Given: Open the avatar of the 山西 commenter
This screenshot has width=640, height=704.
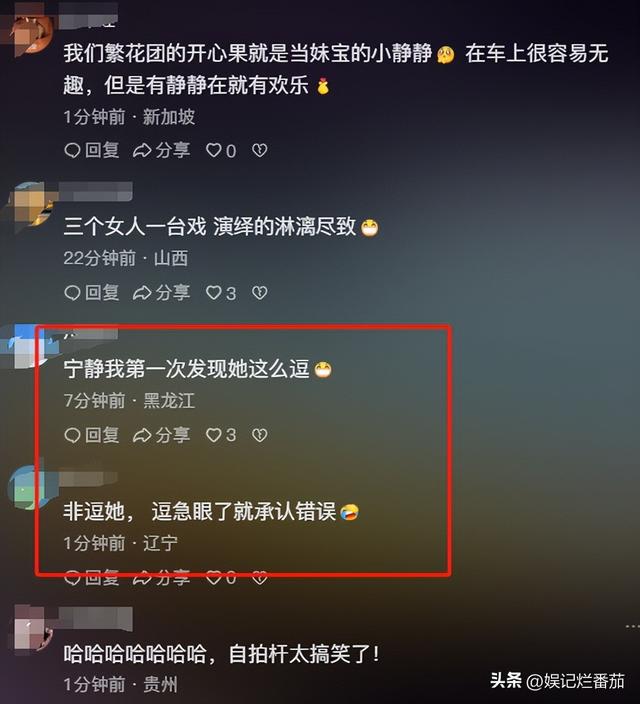Looking at the screenshot, I should tap(30, 207).
